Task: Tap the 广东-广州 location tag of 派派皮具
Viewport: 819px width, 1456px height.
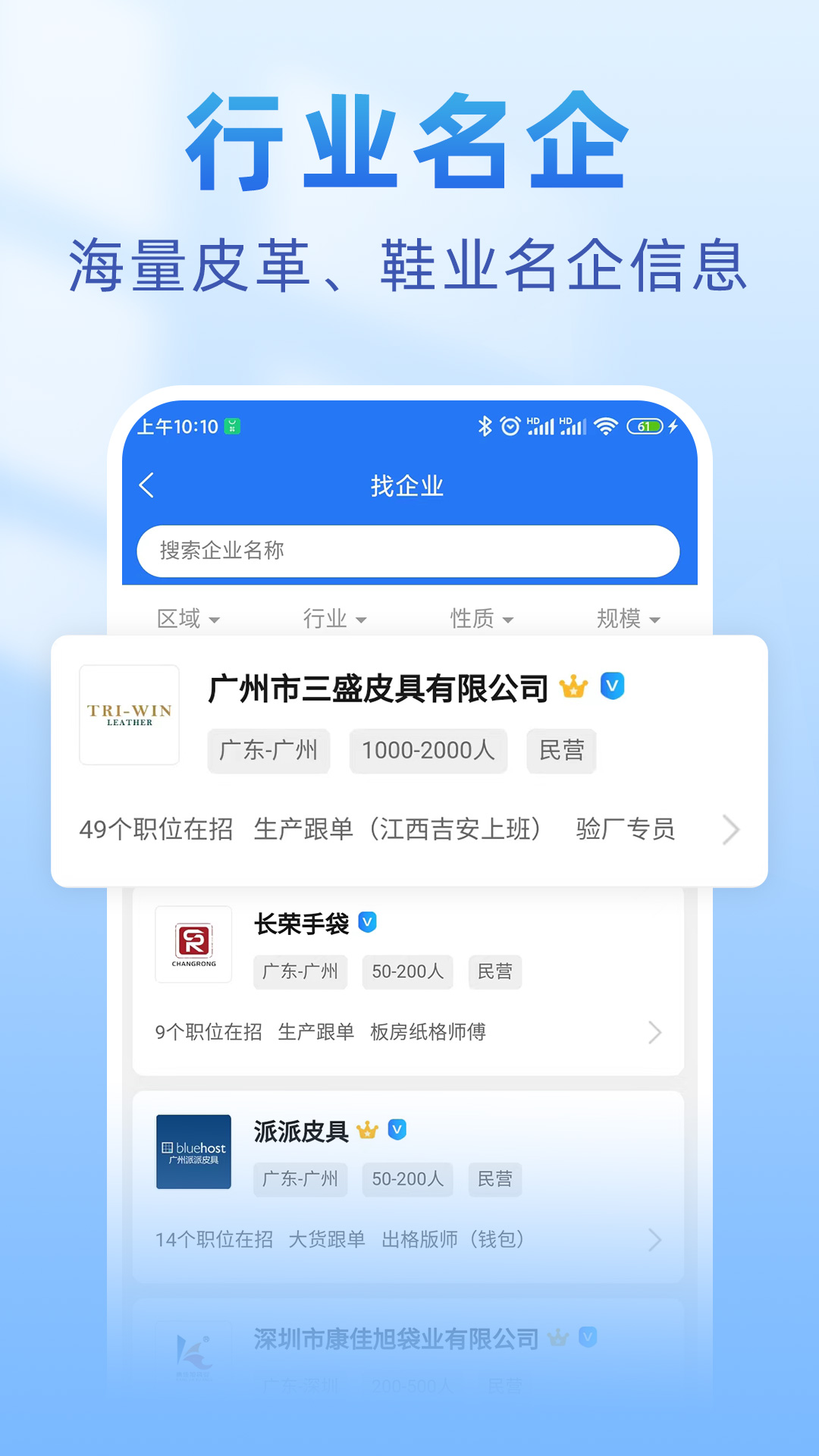Action: point(300,1179)
